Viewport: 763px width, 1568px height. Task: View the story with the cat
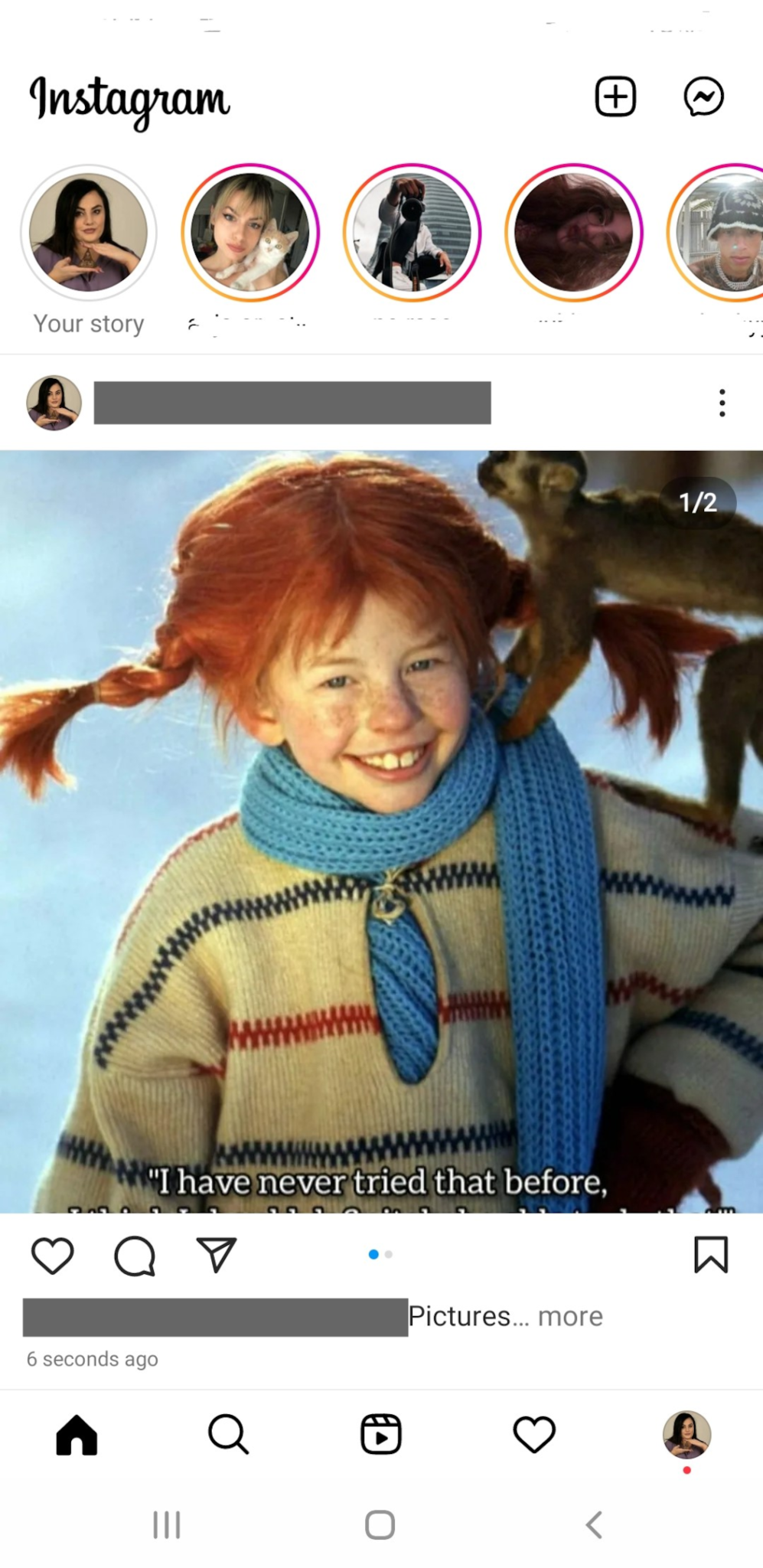(250, 233)
